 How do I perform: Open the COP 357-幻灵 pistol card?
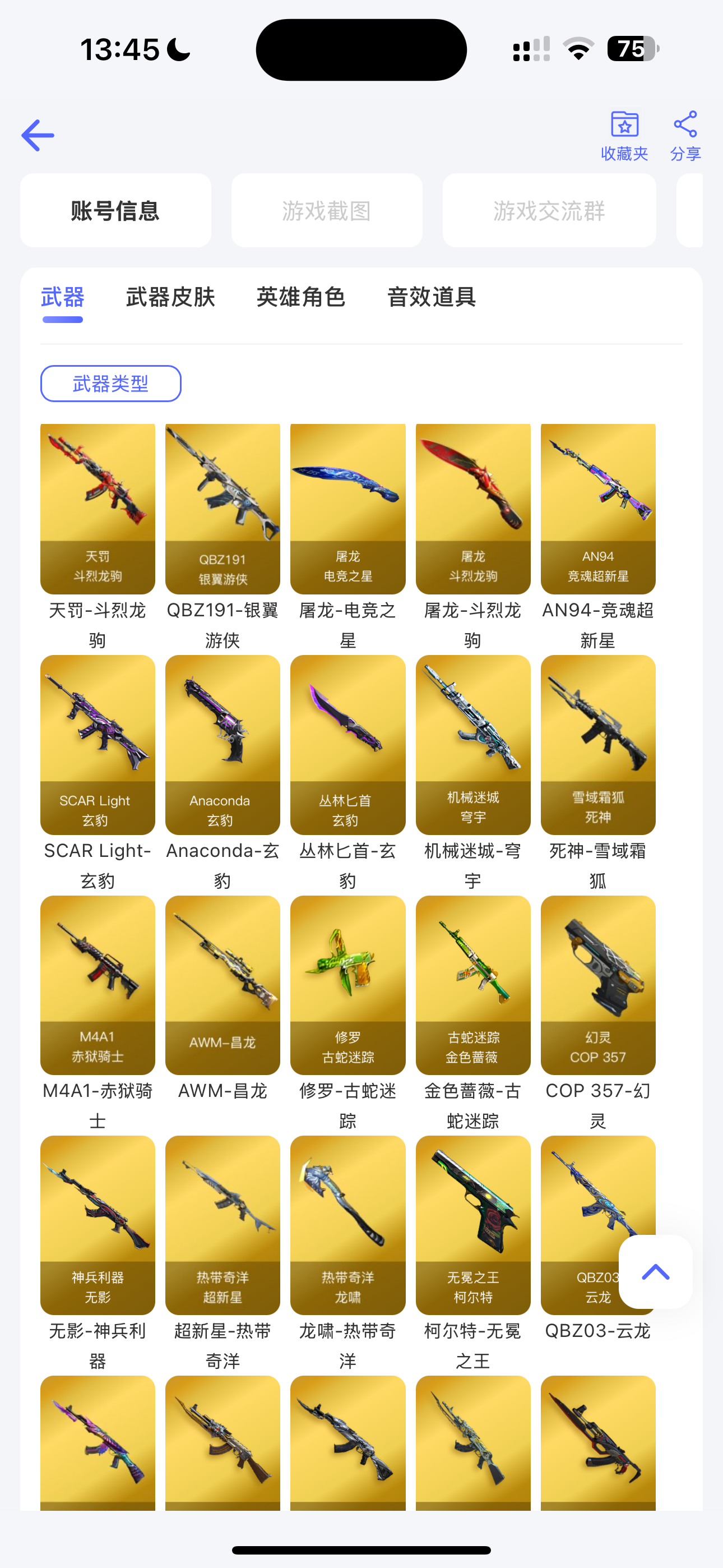[597, 985]
